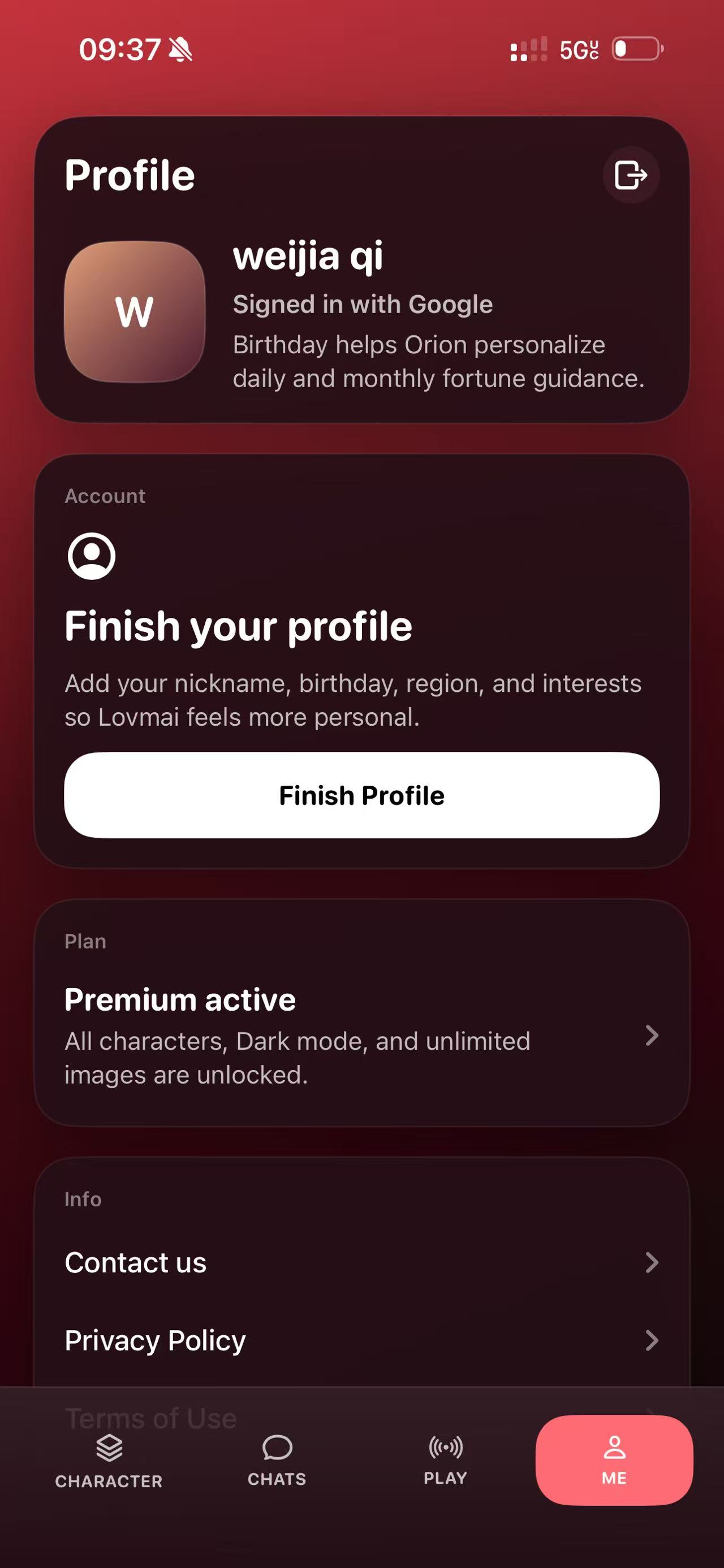Expand the Contact us entry
The image size is (724, 1568).
pyautogui.click(x=652, y=1262)
